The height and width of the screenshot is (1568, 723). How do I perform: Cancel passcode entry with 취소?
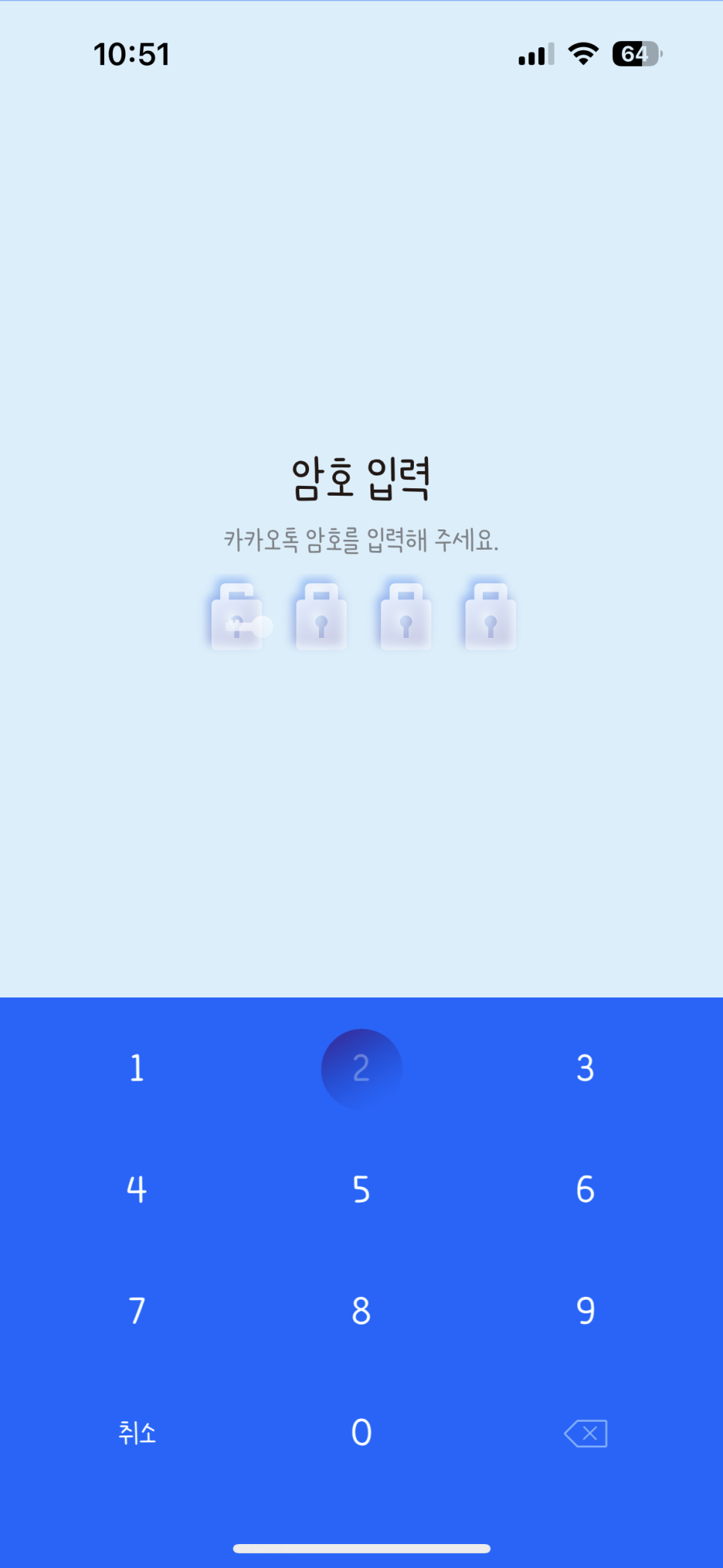pos(137,1432)
